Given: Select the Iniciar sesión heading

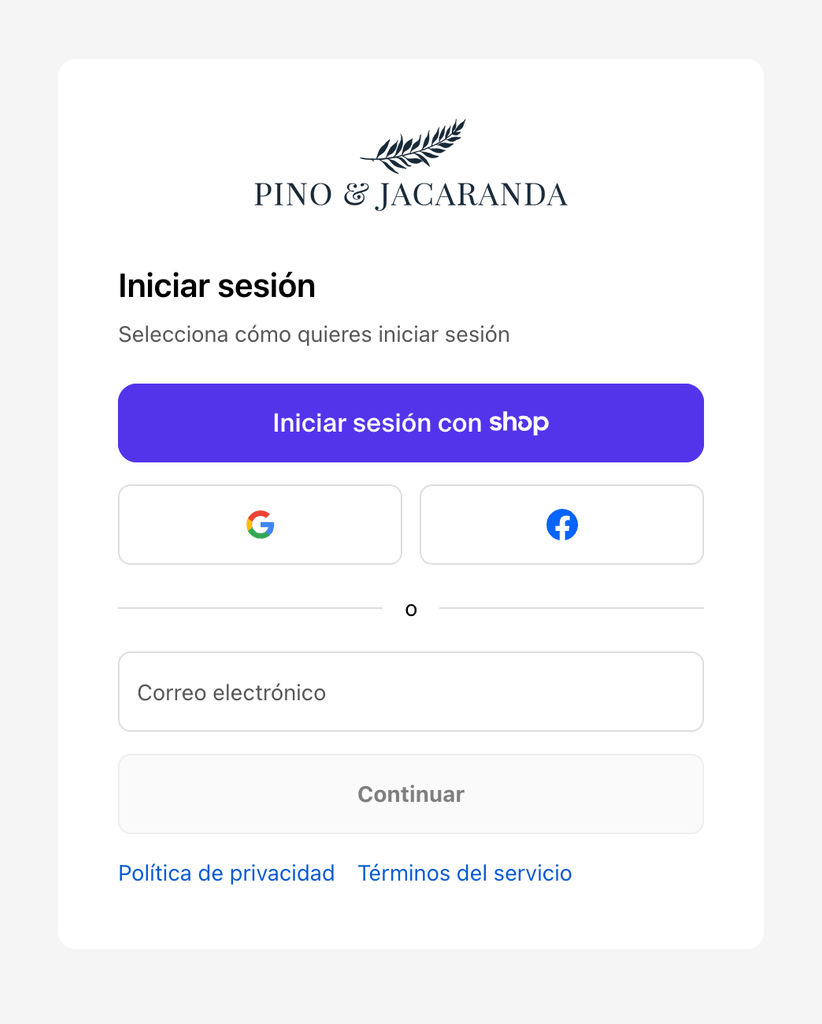Looking at the screenshot, I should 216,286.
